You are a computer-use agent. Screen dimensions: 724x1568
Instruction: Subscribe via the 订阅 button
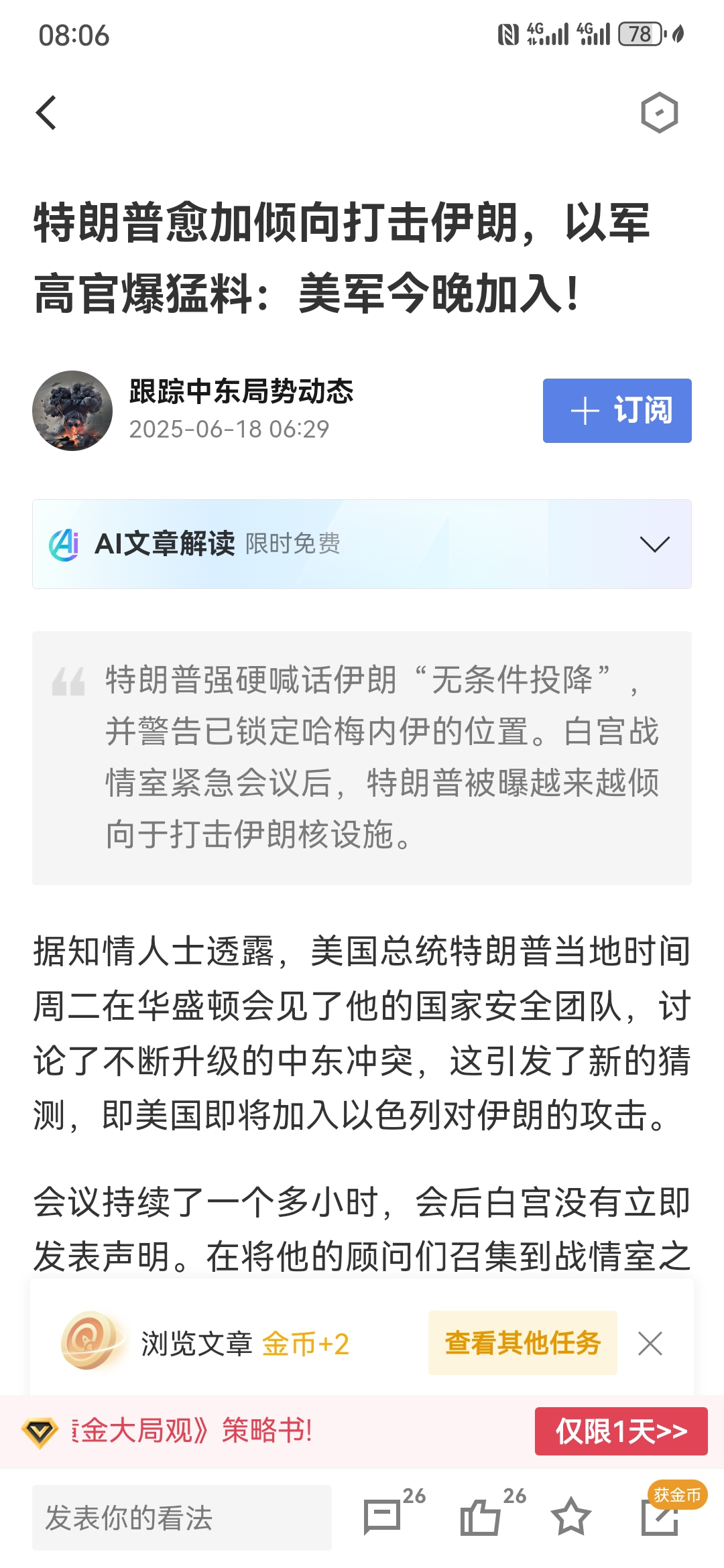coord(617,410)
